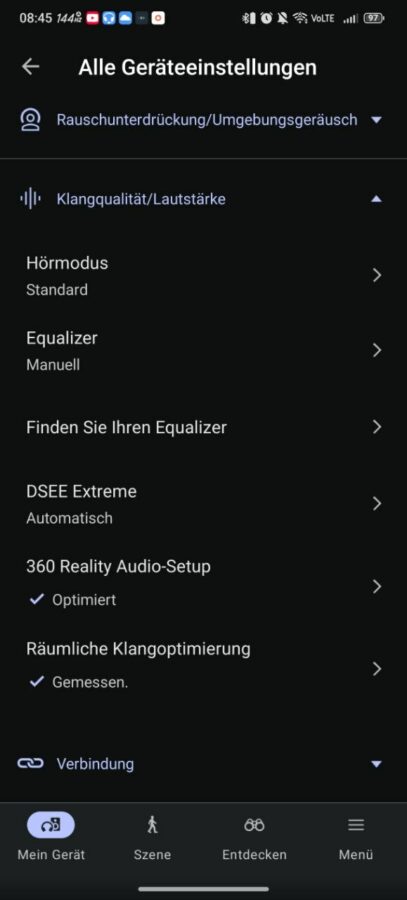Expand the Verbindung section
Viewport: 407px width, 900px height.
pos(203,764)
